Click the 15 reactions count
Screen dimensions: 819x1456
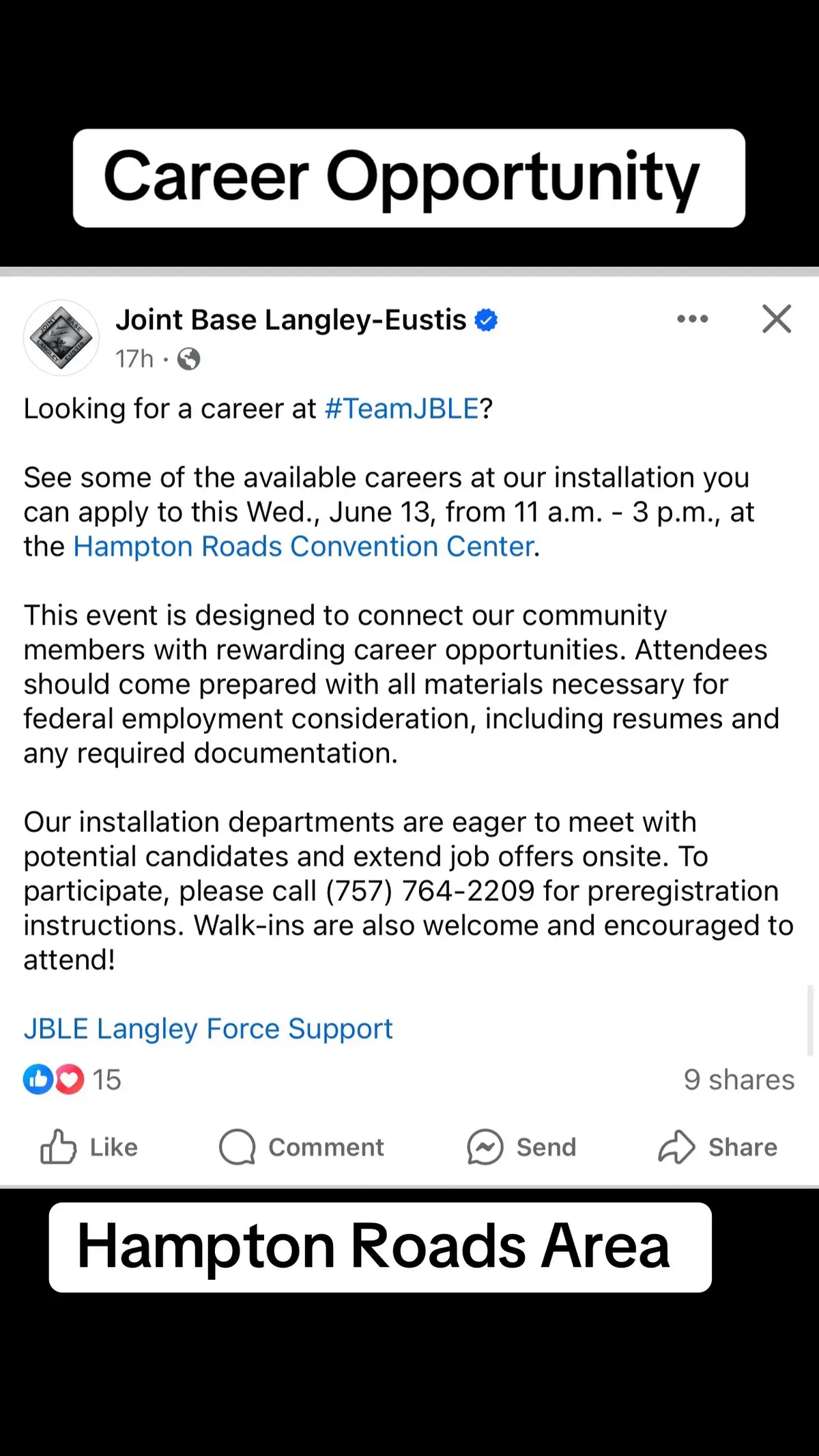(106, 1079)
